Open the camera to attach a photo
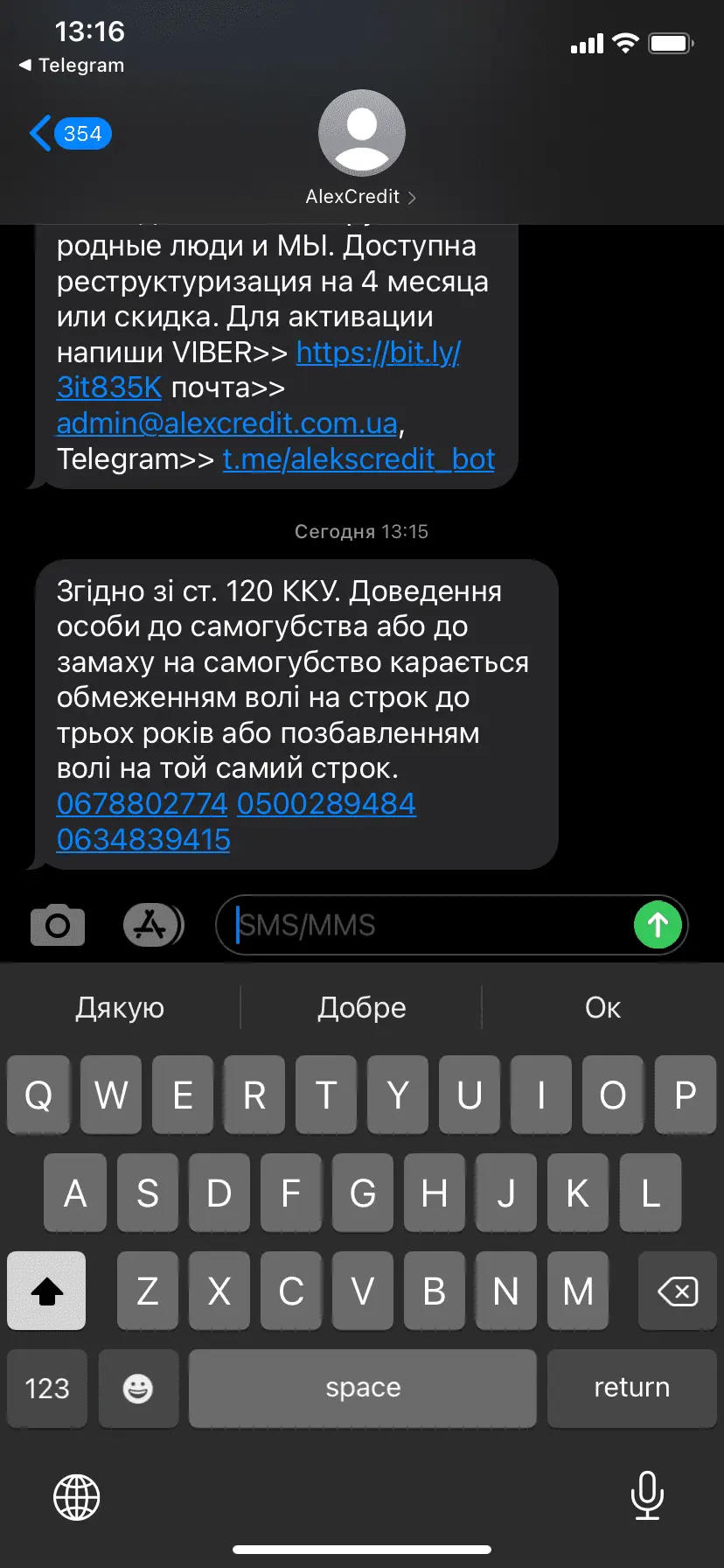 tap(58, 925)
